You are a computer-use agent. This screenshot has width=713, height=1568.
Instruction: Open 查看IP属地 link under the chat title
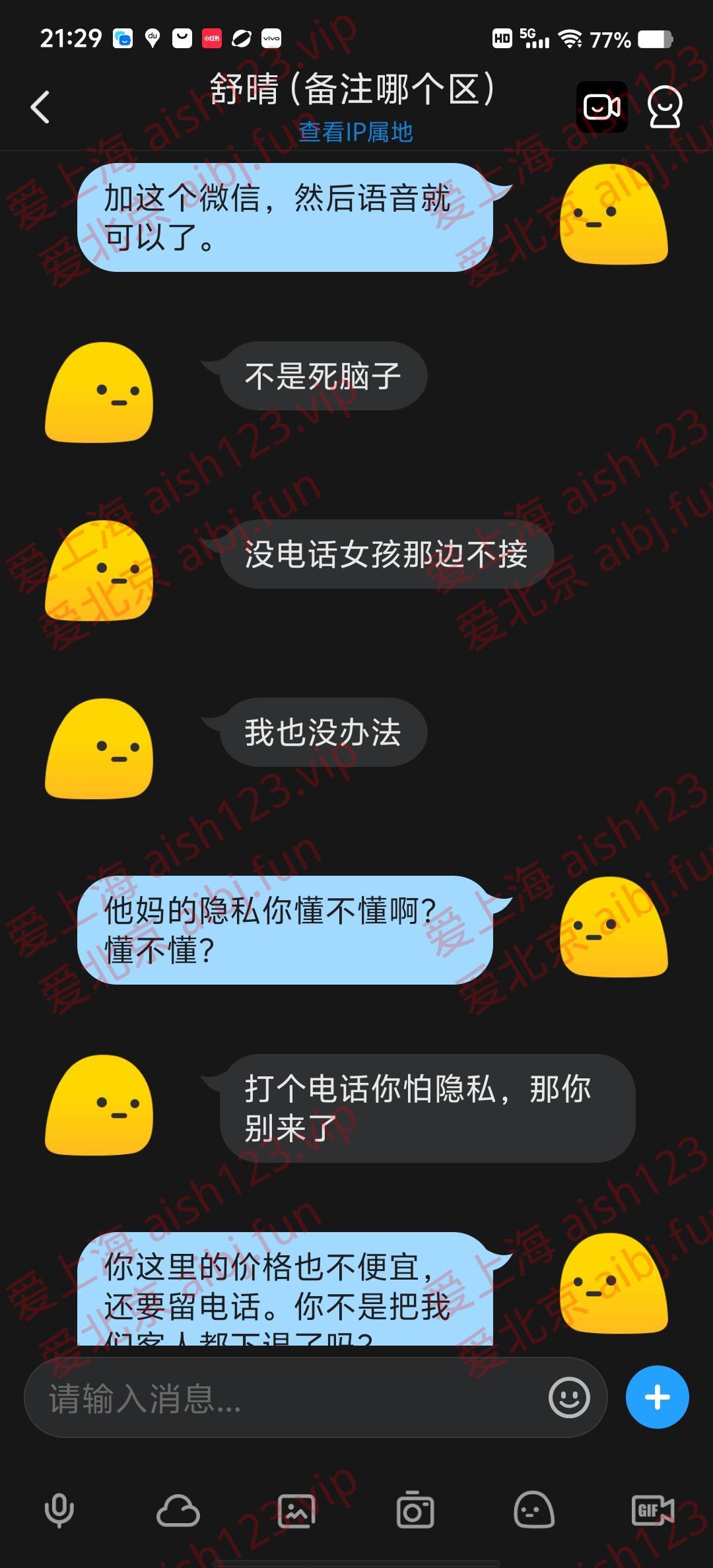(356, 132)
